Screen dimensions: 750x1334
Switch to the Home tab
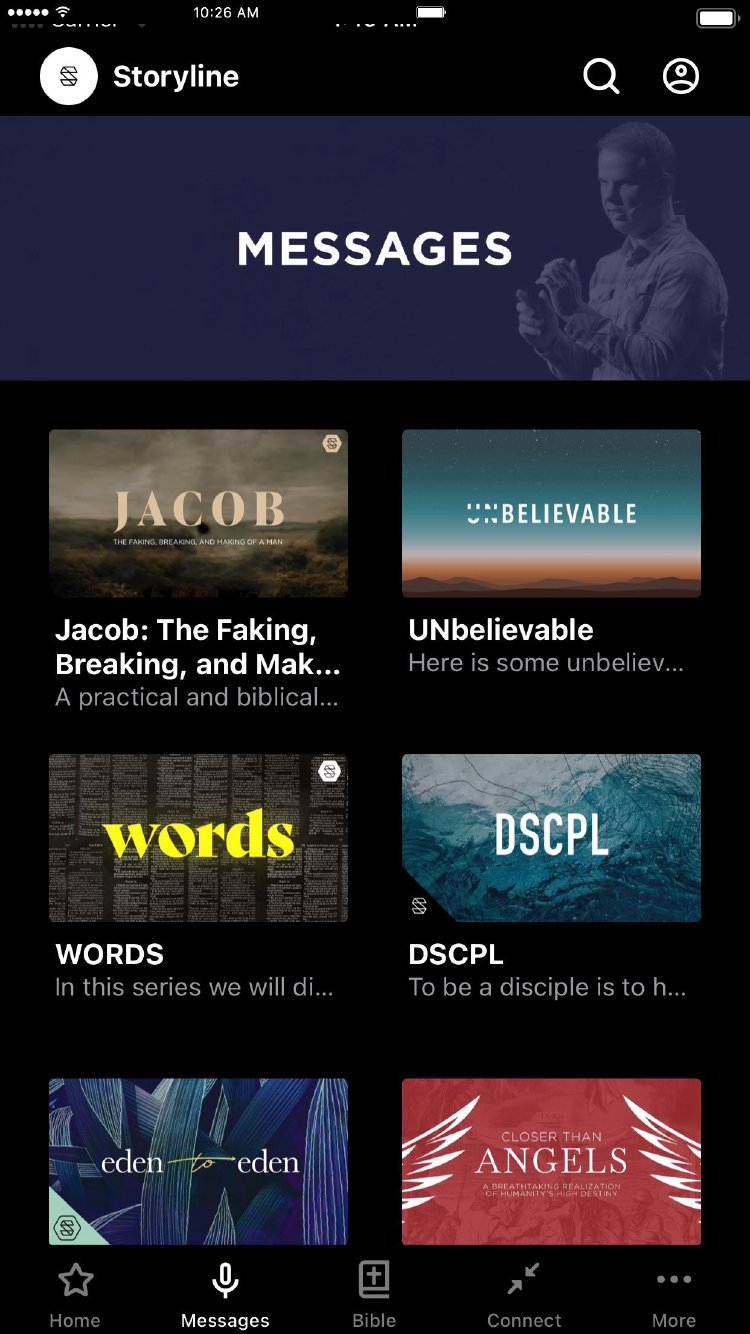click(x=75, y=1294)
